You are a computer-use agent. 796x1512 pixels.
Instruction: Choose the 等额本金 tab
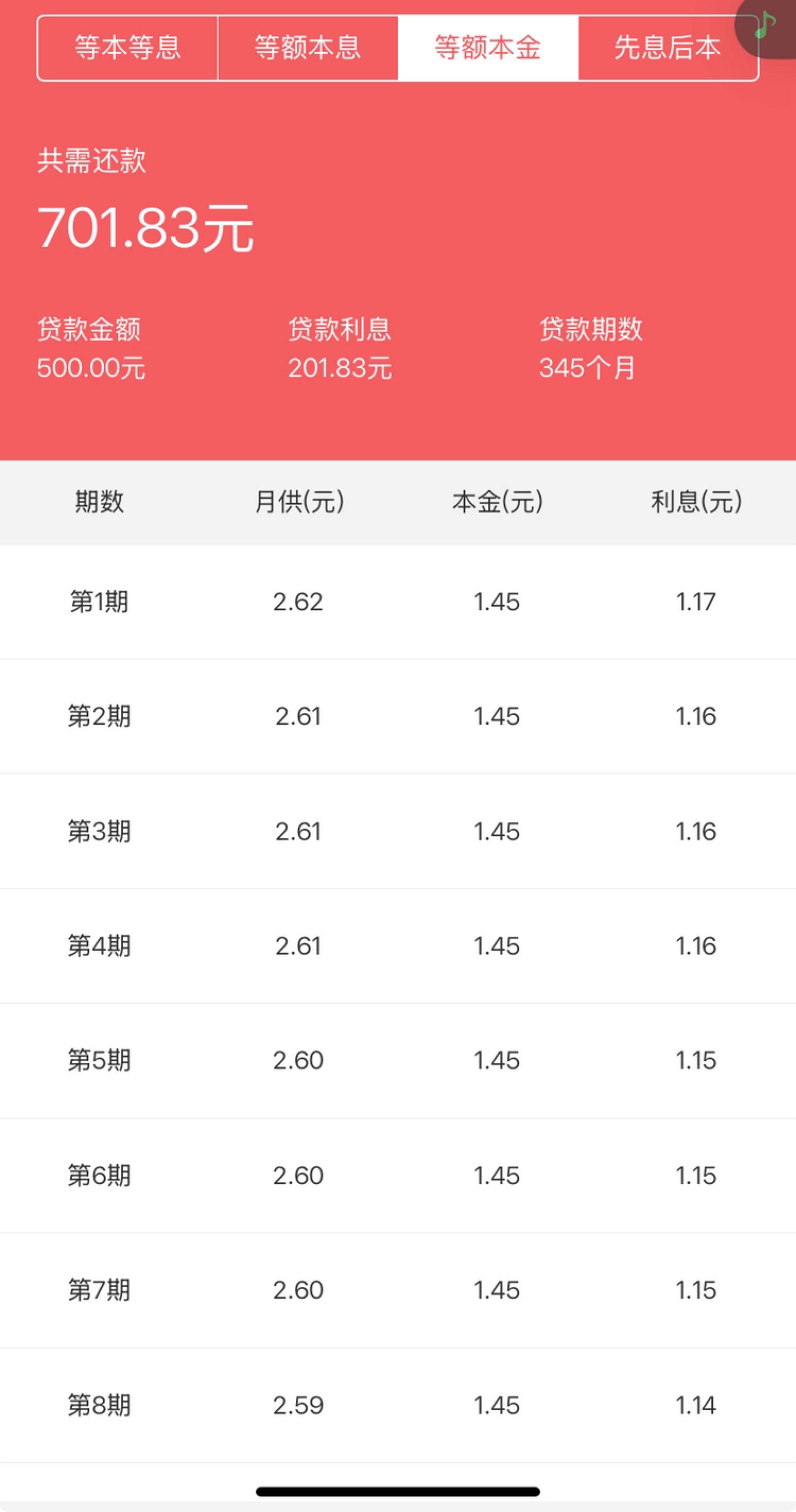tap(488, 48)
